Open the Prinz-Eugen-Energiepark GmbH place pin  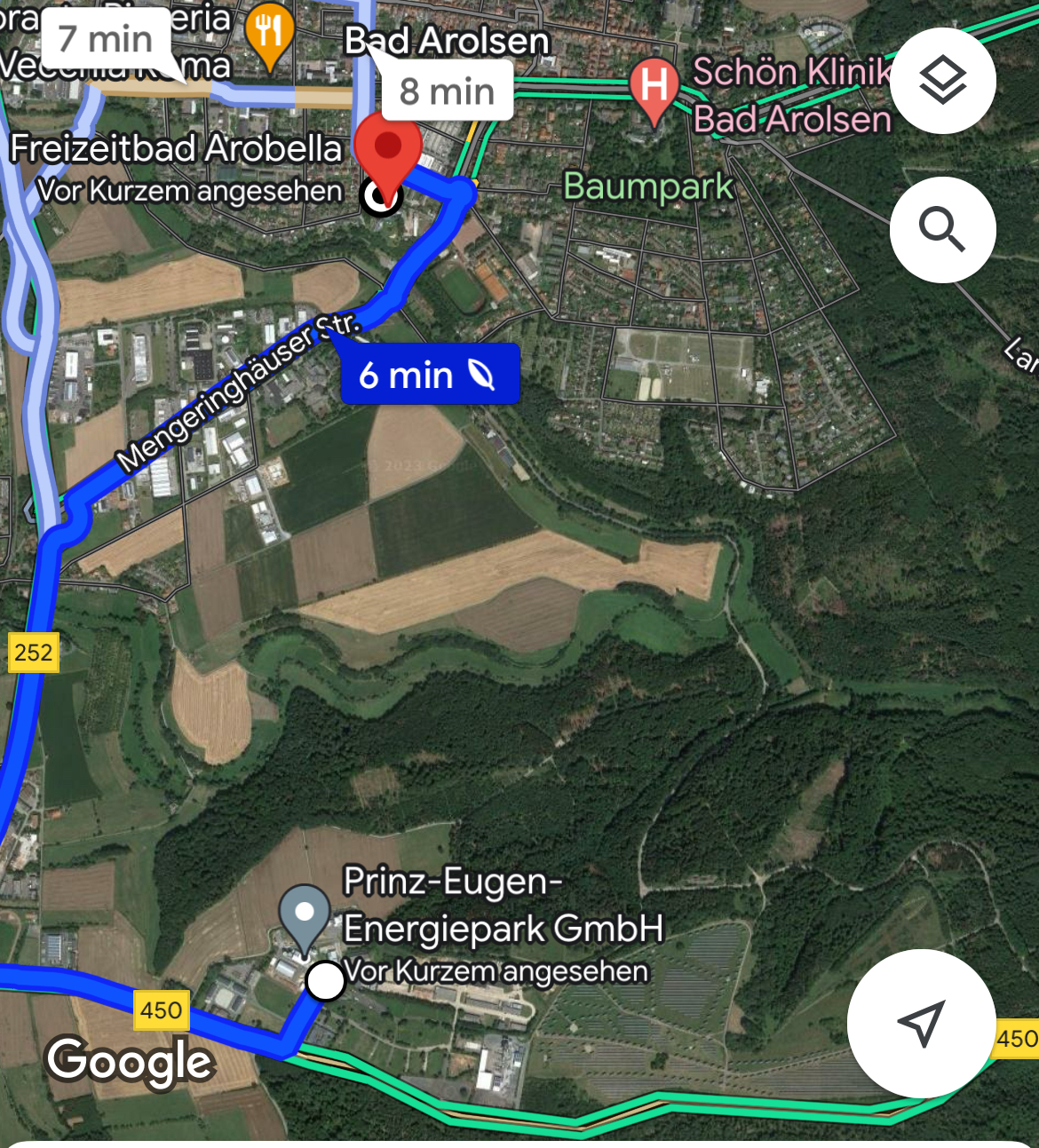304,915
